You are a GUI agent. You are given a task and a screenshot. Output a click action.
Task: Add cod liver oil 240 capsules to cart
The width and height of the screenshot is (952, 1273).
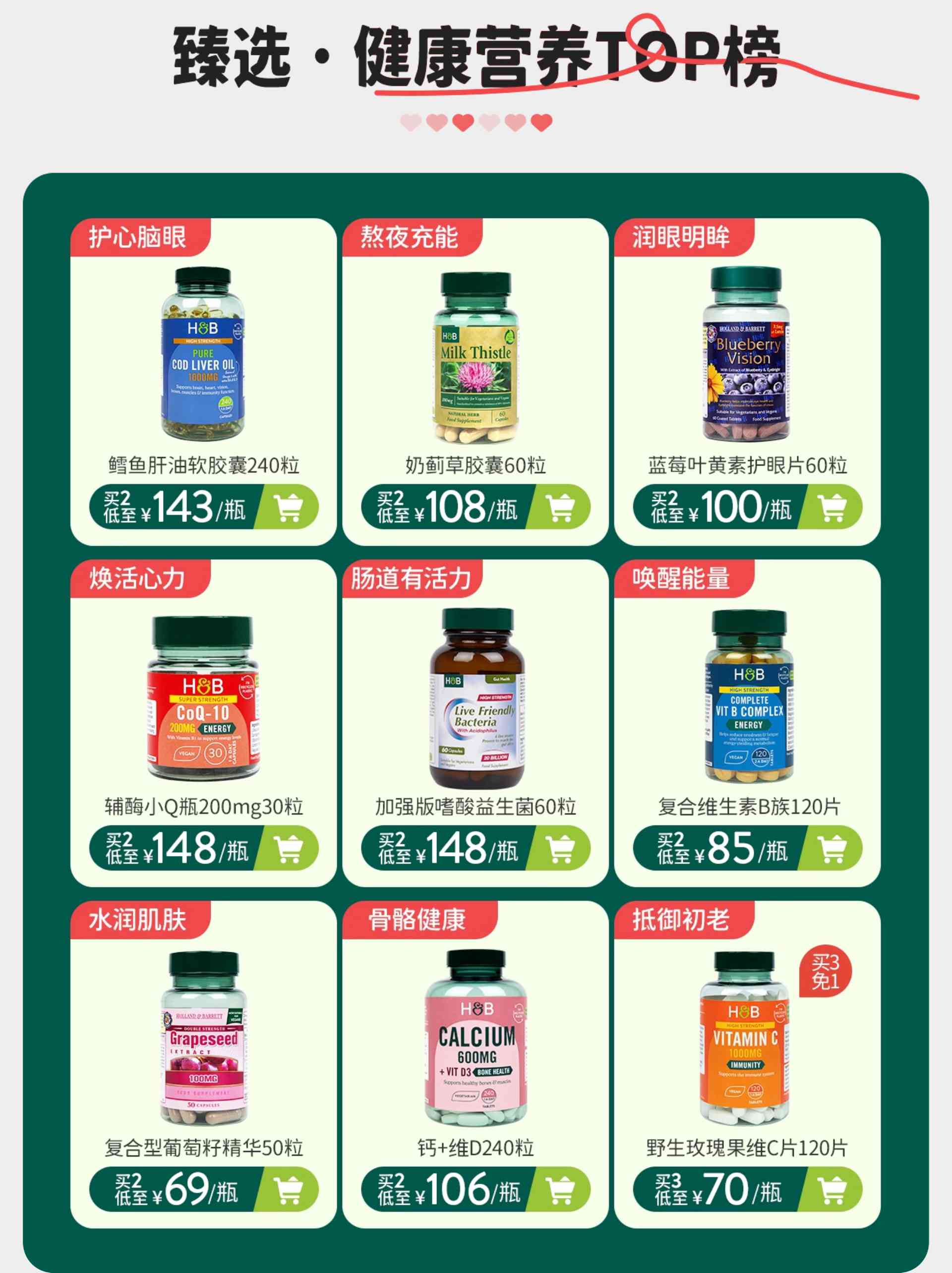(x=289, y=508)
